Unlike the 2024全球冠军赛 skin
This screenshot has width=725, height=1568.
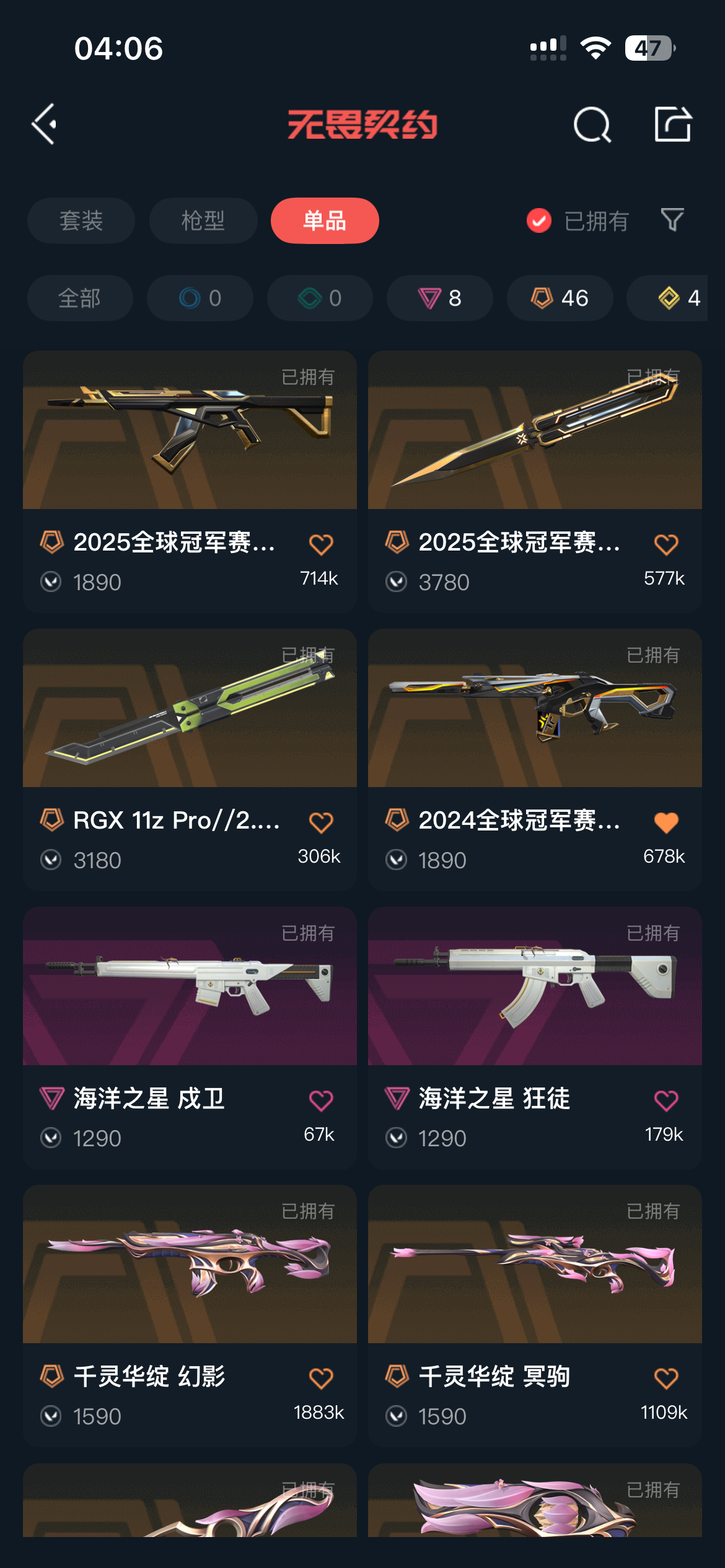click(666, 822)
